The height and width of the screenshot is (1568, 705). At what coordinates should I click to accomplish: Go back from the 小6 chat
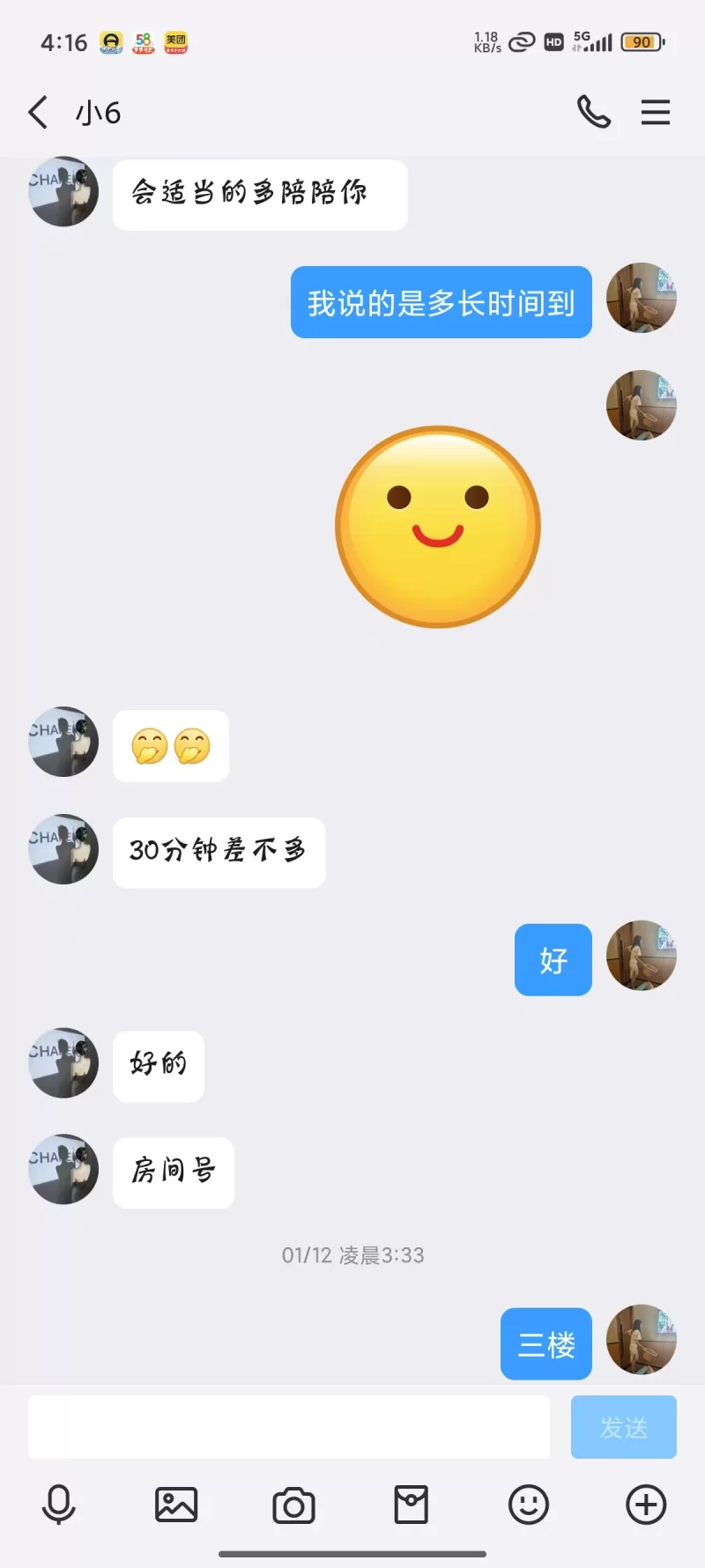[x=38, y=113]
